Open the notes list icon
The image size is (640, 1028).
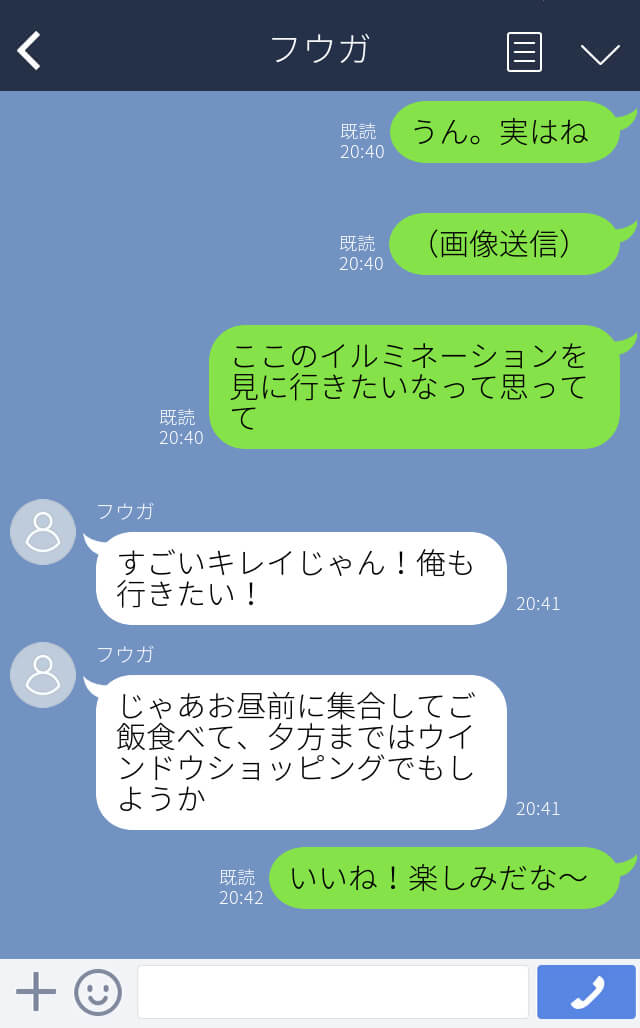tap(525, 51)
